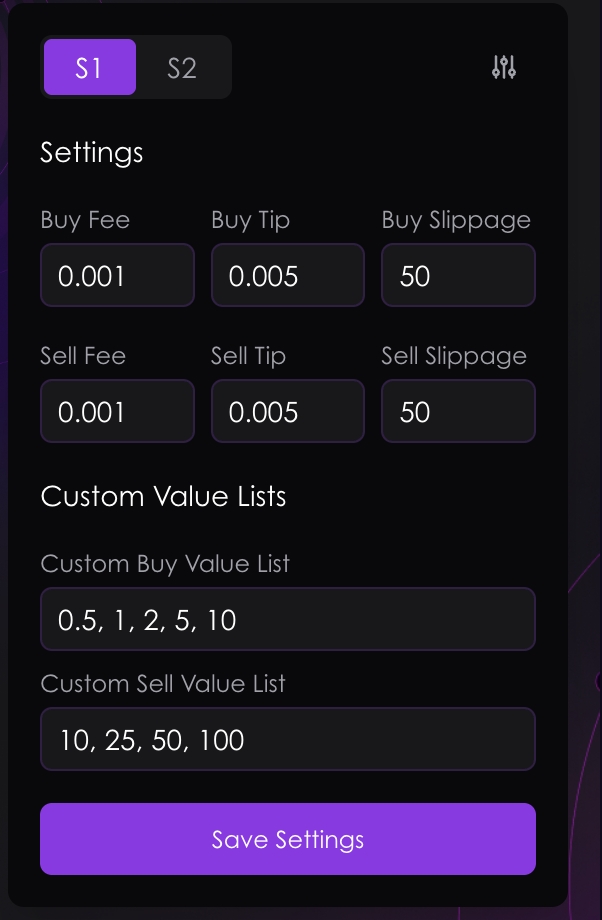
Task: Switch to the S2 preset tab
Action: (182, 67)
